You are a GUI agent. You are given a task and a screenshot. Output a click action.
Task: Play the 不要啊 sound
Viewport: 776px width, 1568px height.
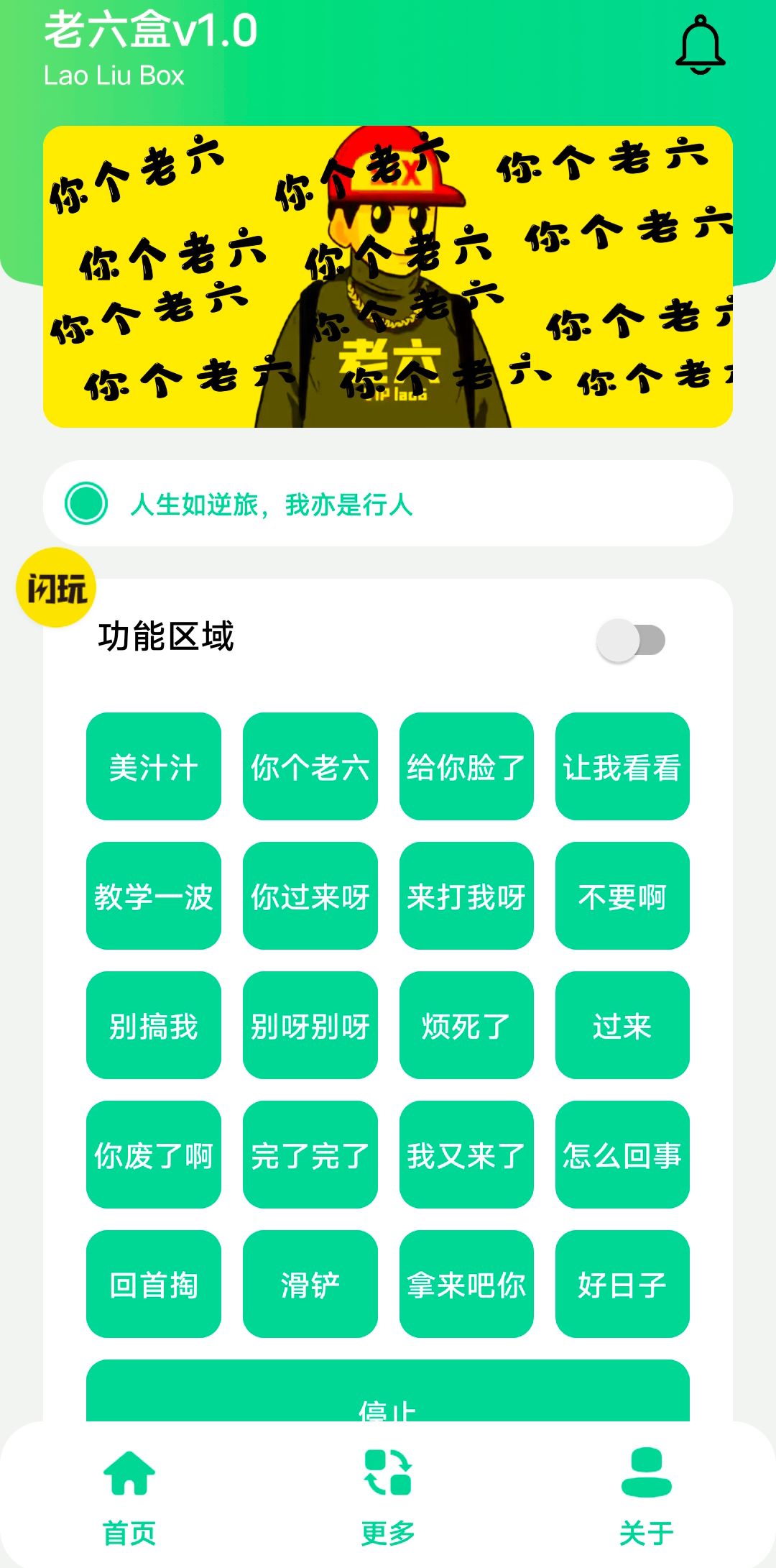(x=622, y=897)
